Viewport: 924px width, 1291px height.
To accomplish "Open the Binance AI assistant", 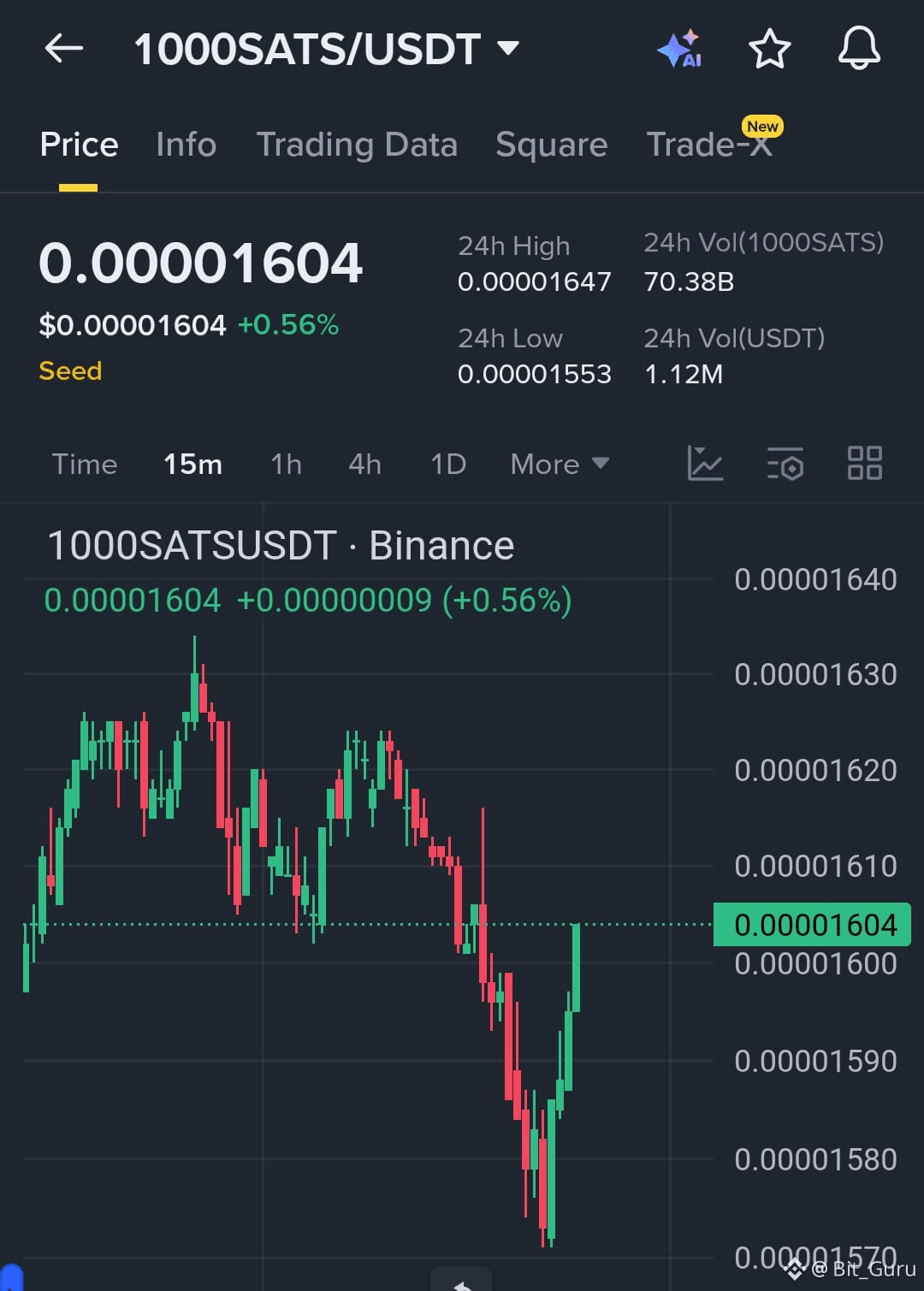I will (x=680, y=49).
